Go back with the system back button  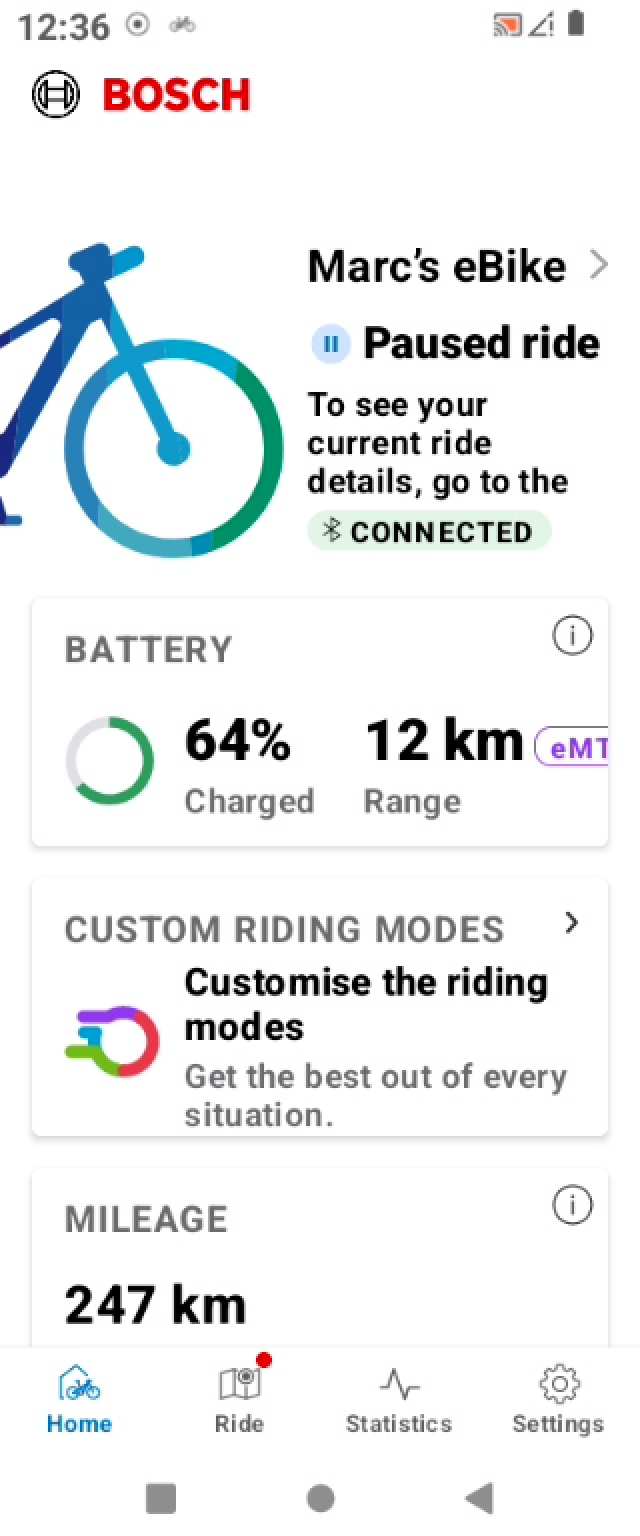click(479, 1497)
